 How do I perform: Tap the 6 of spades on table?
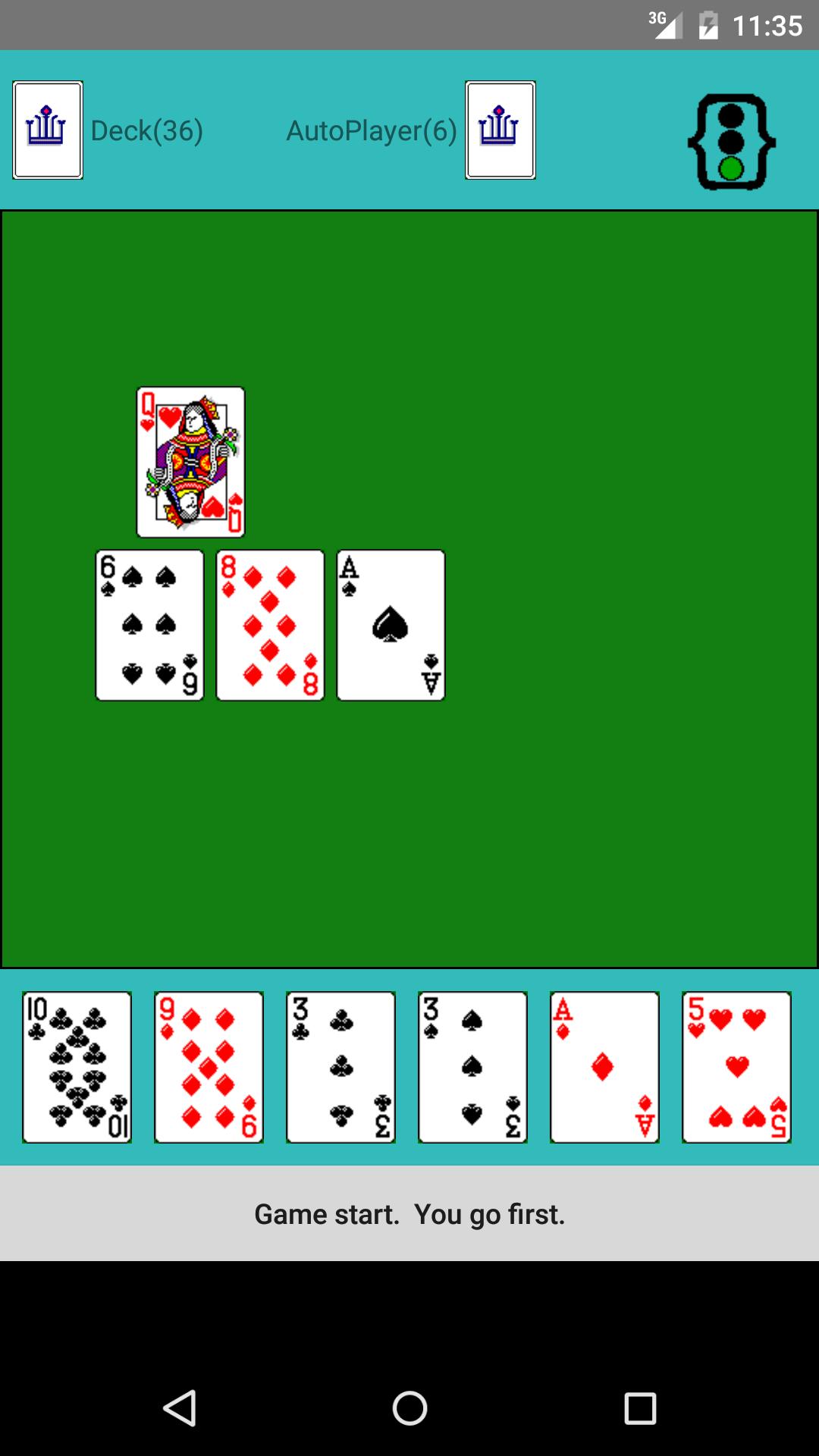(149, 625)
